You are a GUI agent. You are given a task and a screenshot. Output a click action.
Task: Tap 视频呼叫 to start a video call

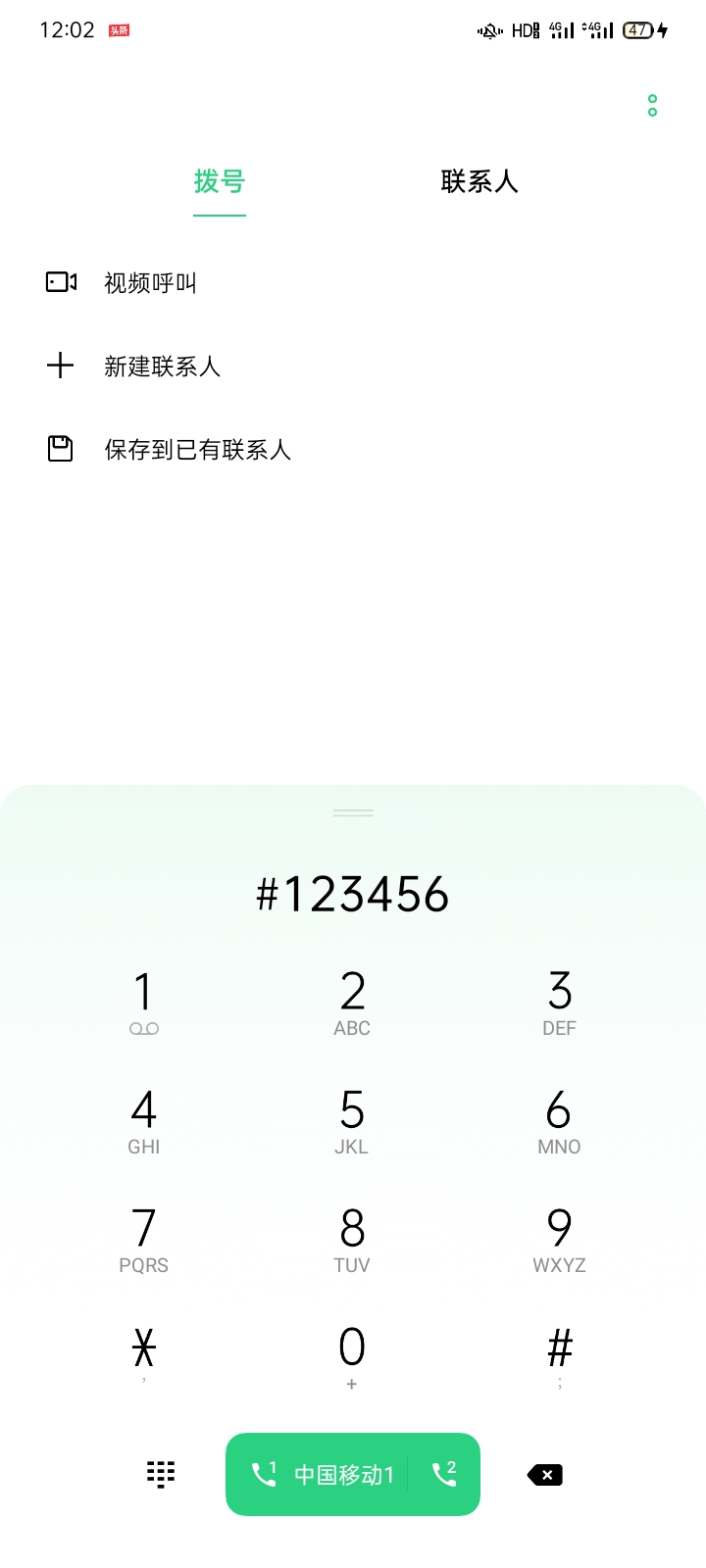pos(149,282)
